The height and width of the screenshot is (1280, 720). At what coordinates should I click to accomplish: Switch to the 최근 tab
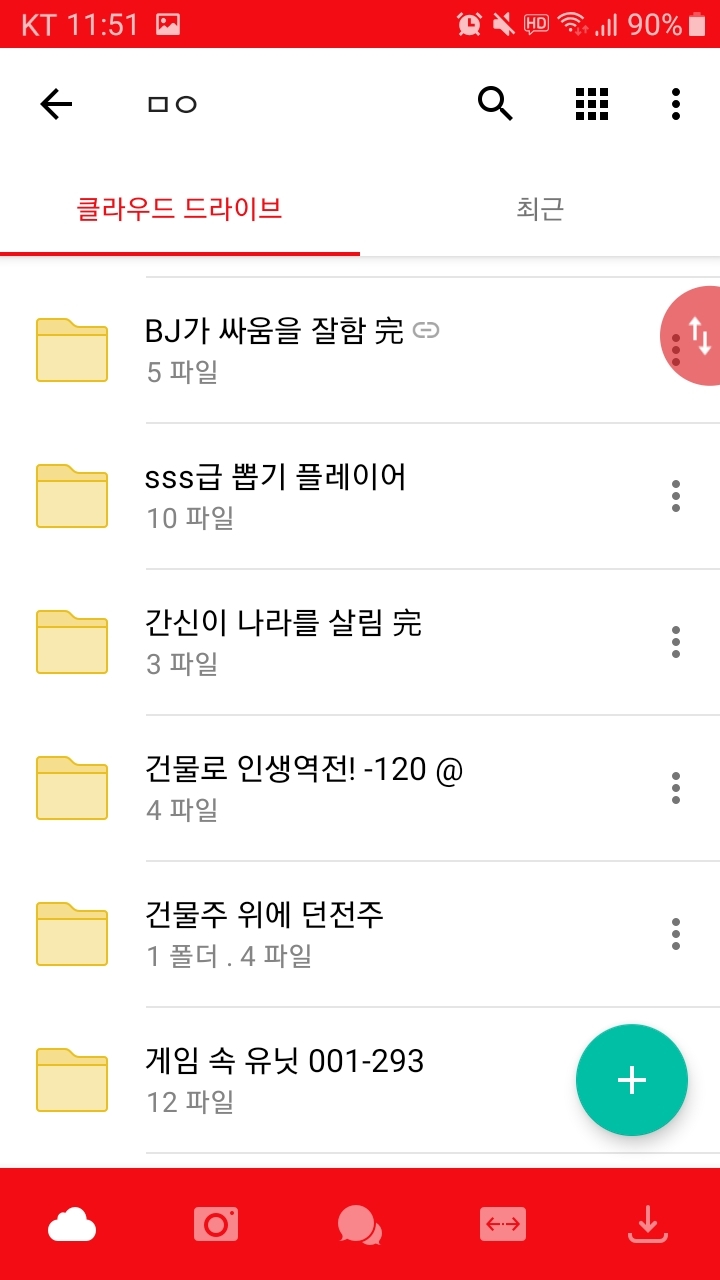click(540, 209)
